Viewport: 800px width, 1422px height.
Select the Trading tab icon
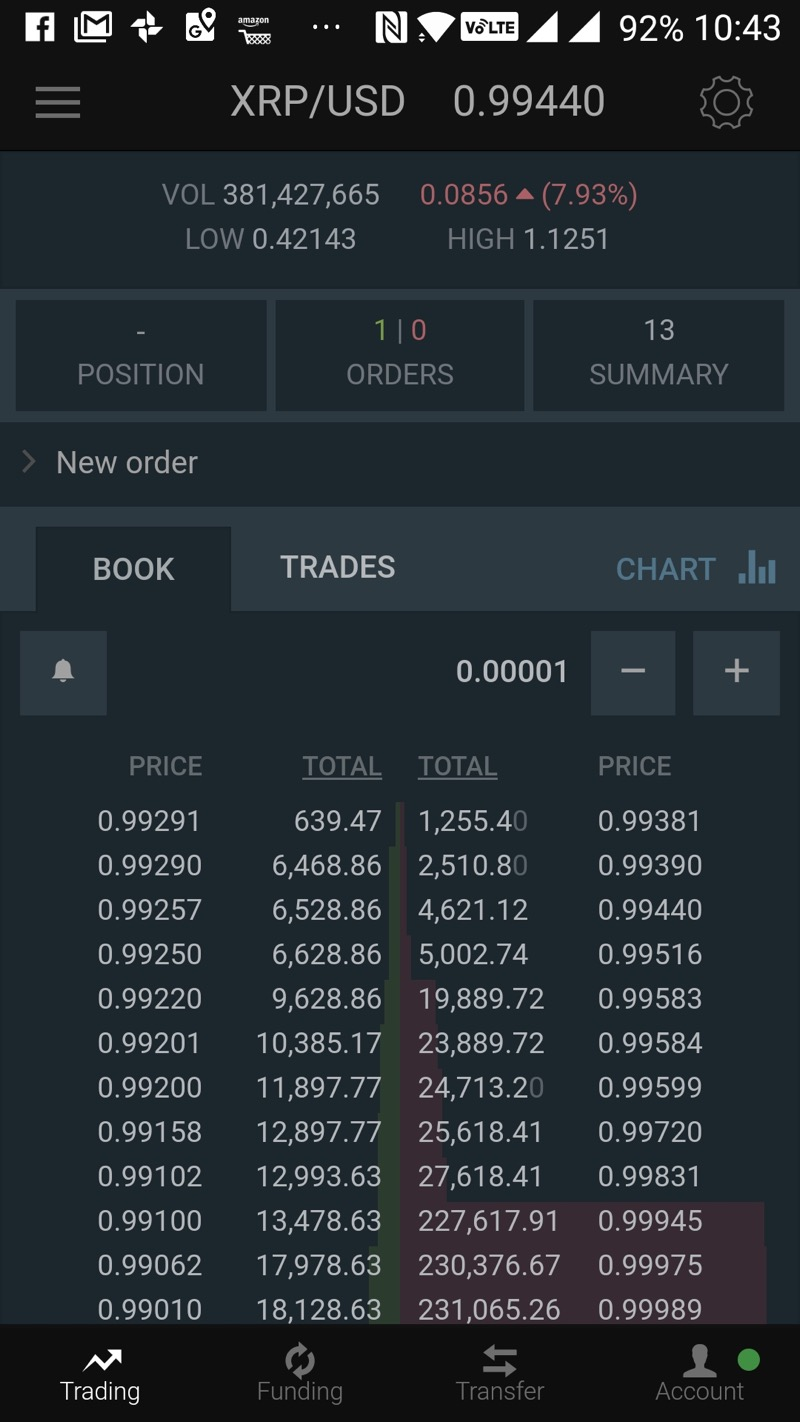[x=99, y=1360]
